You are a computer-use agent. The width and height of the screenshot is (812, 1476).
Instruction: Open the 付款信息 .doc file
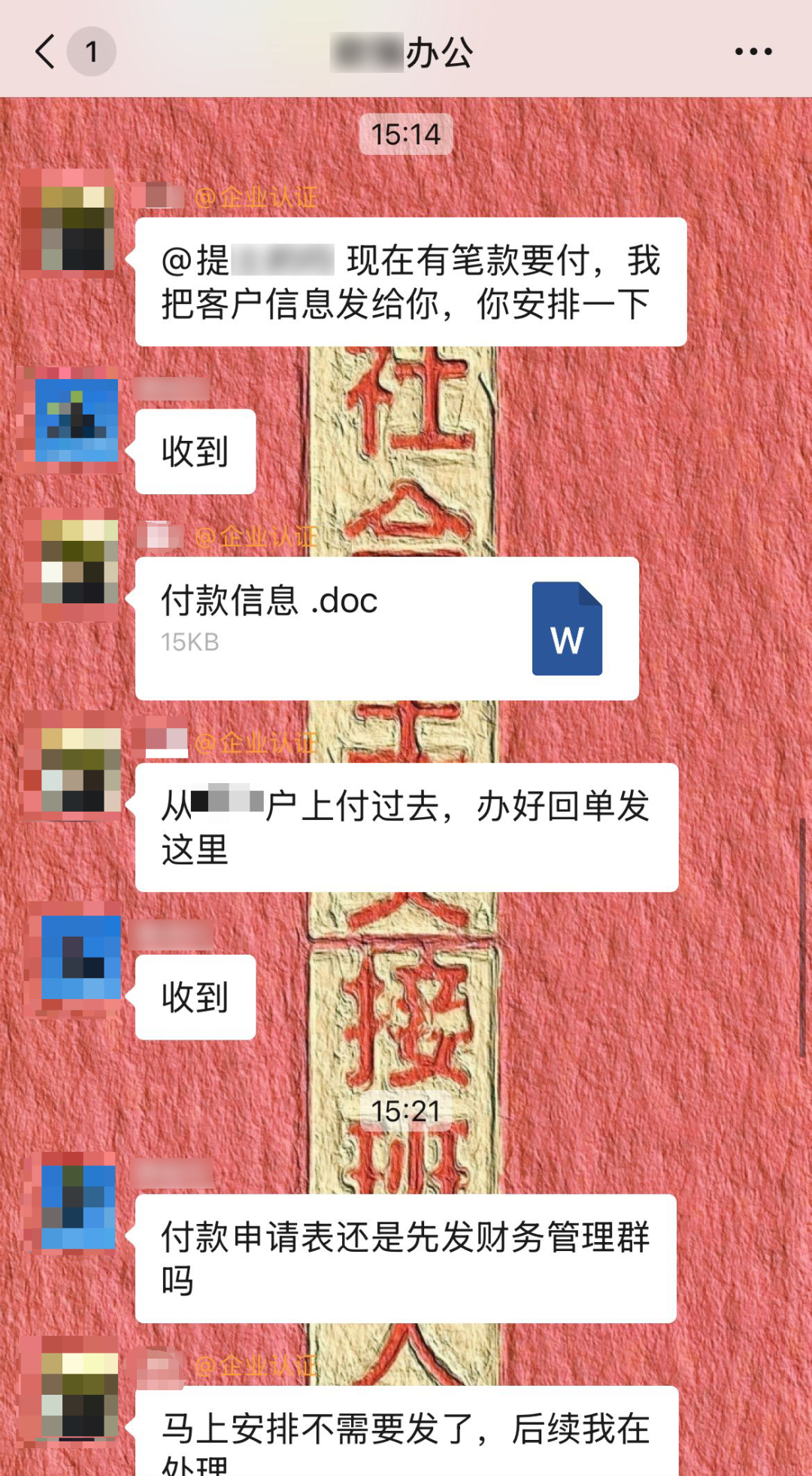pos(386,628)
